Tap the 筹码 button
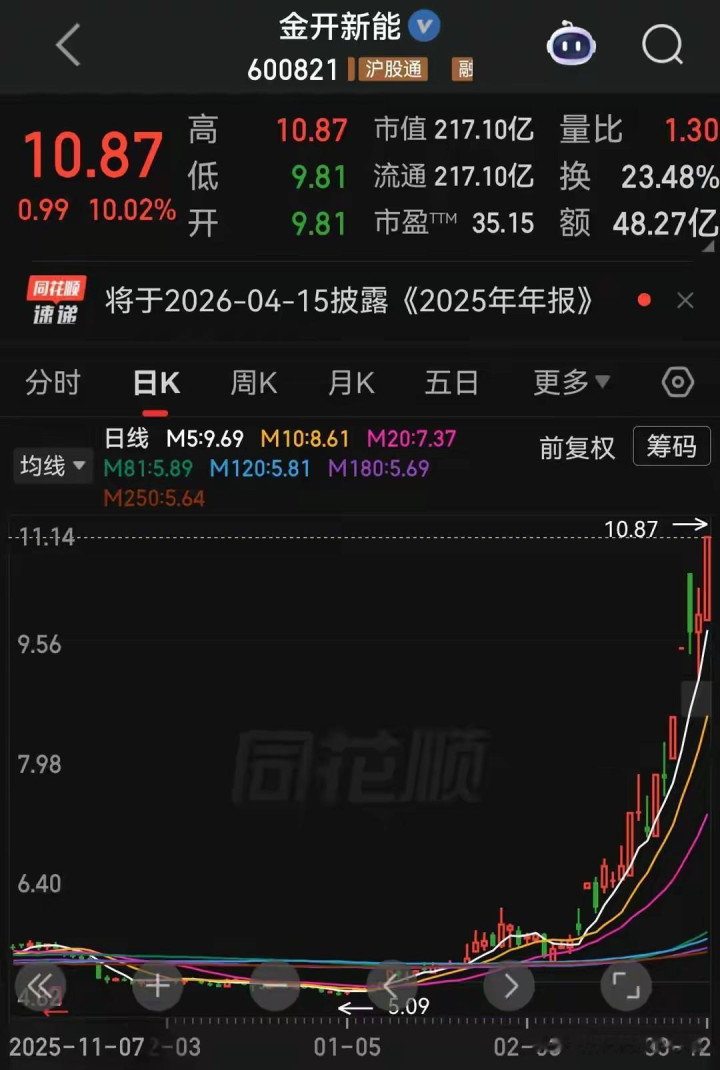The height and width of the screenshot is (1070, 720). pyautogui.click(x=671, y=447)
